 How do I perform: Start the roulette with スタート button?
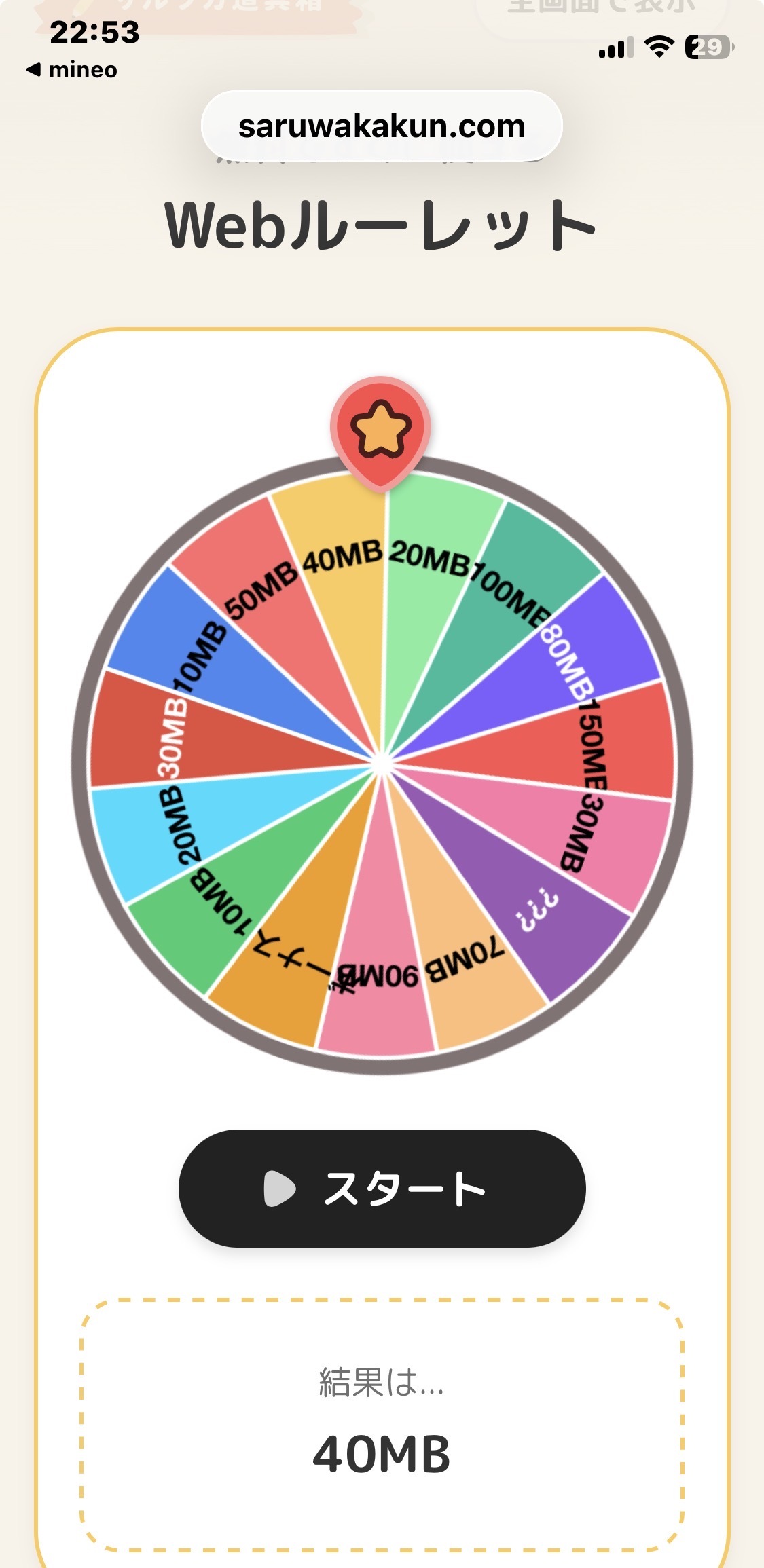[382, 1188]
